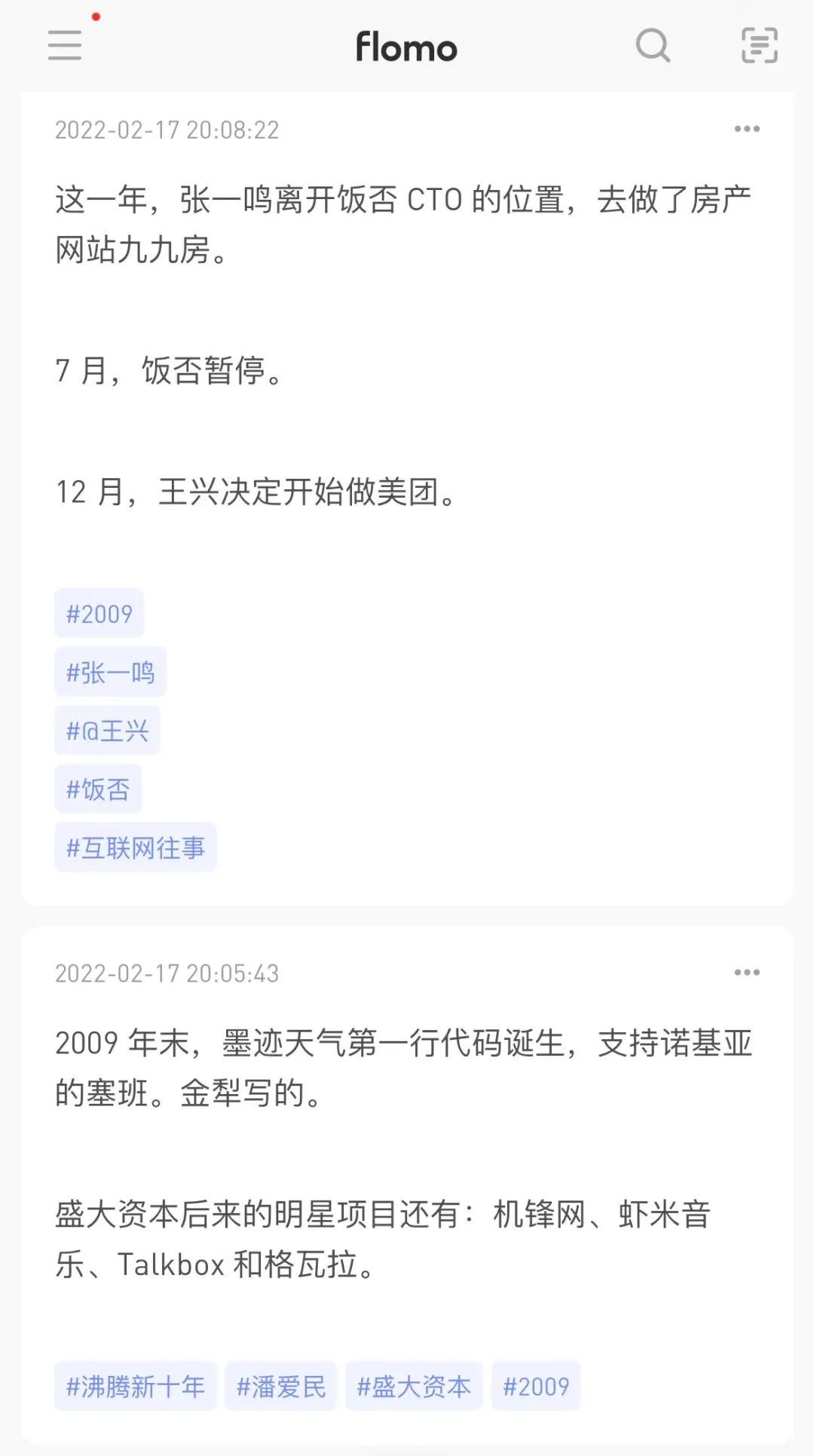The height and width of the screenshot is (1456, 814).
Task: Select the #张一鸣 tag
Action: click(x=110, y=672)
